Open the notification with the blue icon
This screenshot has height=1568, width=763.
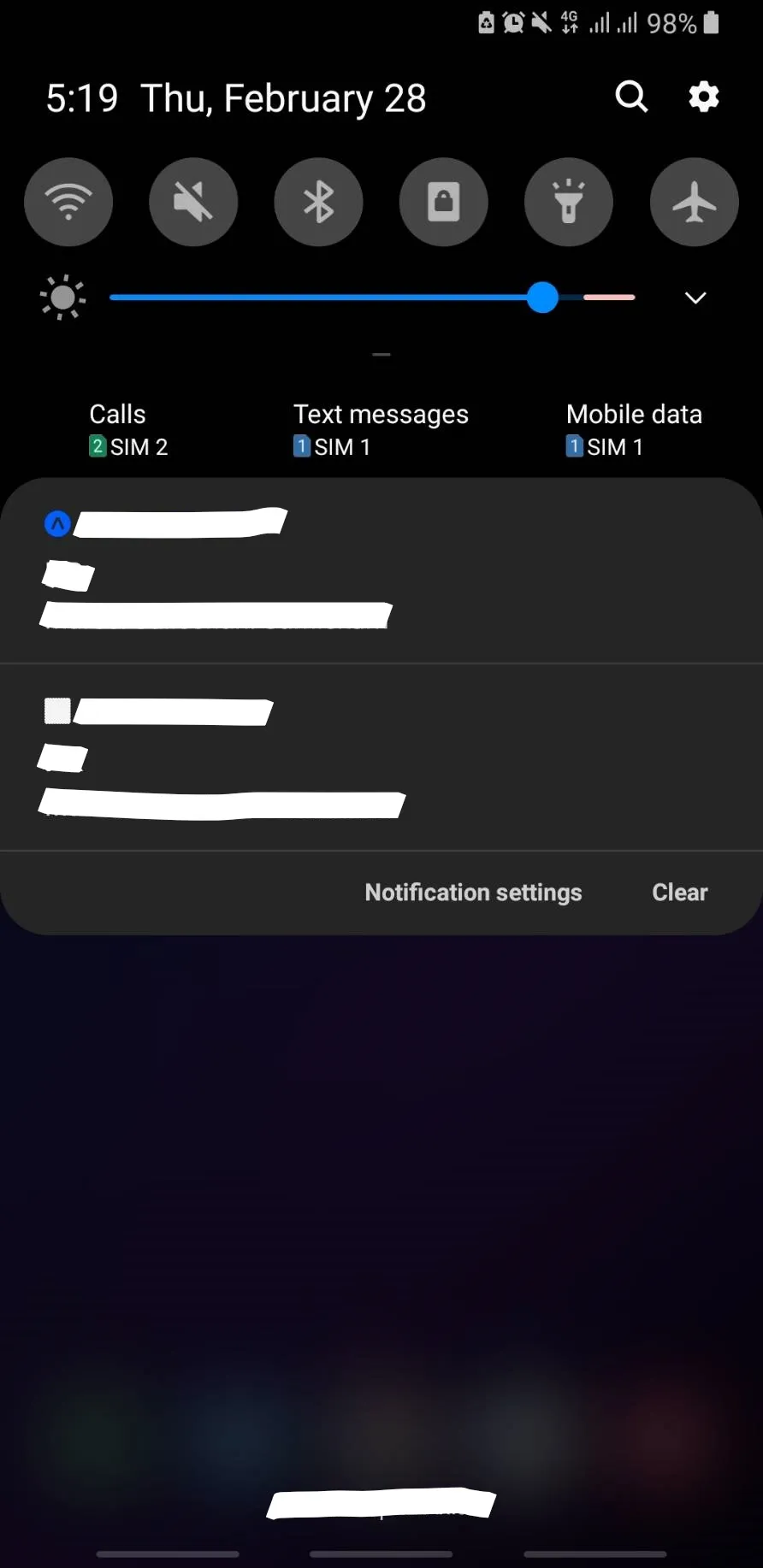pos(381,570)
